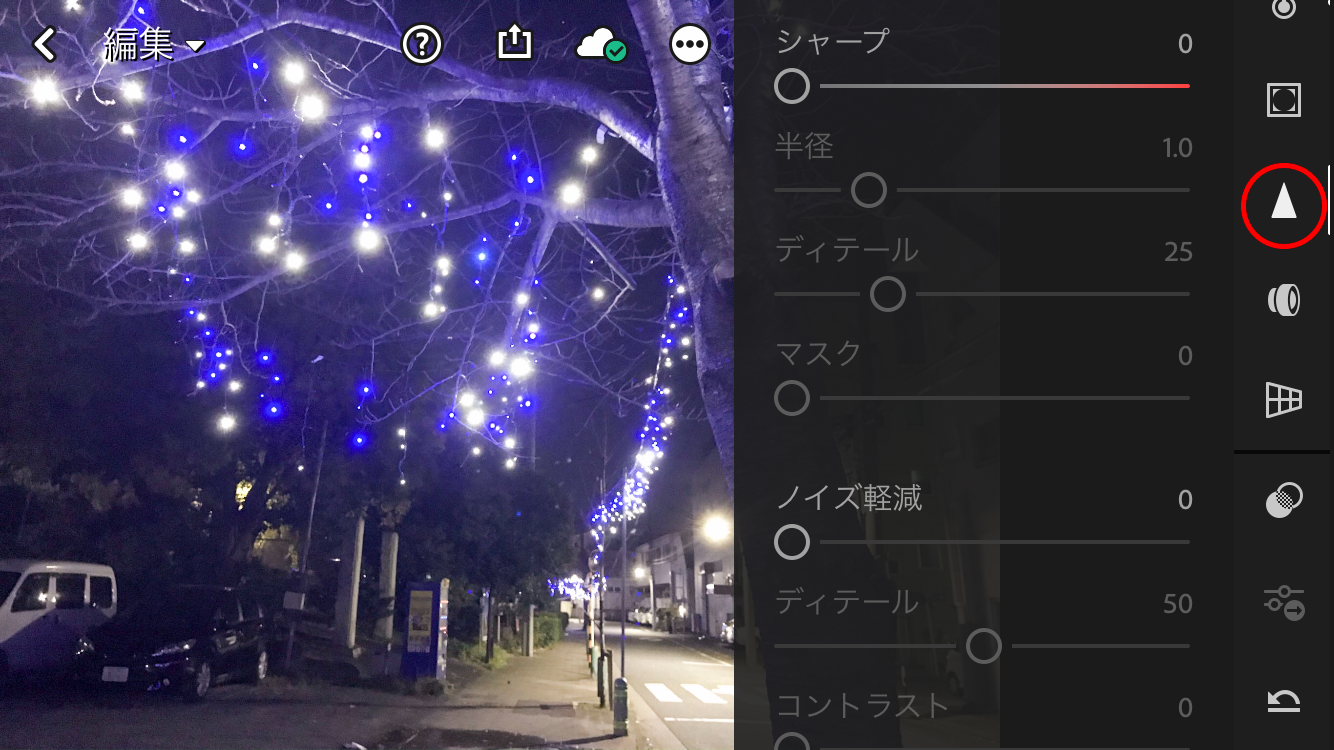Tap the 半径 slider handle
1334x750 pixels.
868,190
